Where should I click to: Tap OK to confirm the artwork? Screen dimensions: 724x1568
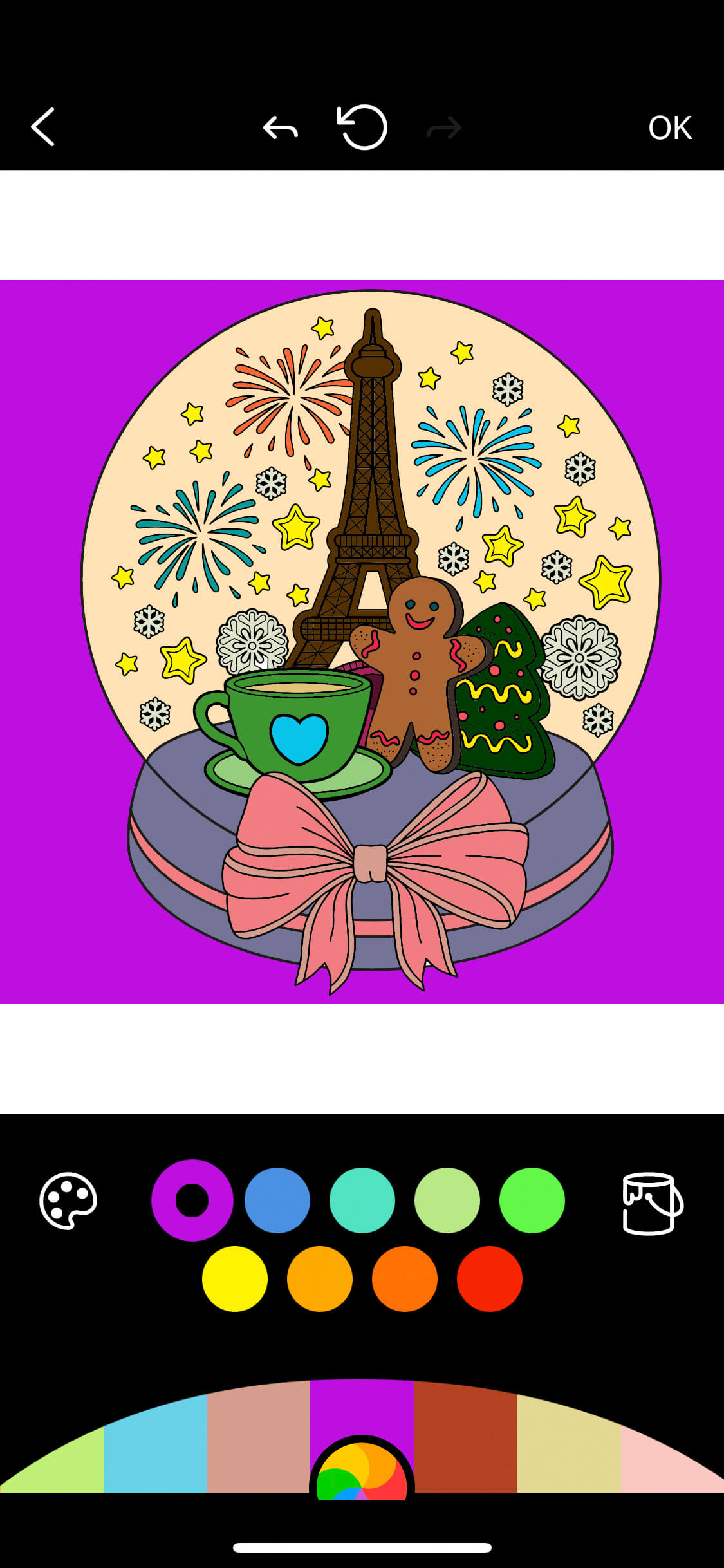(669, 128)
